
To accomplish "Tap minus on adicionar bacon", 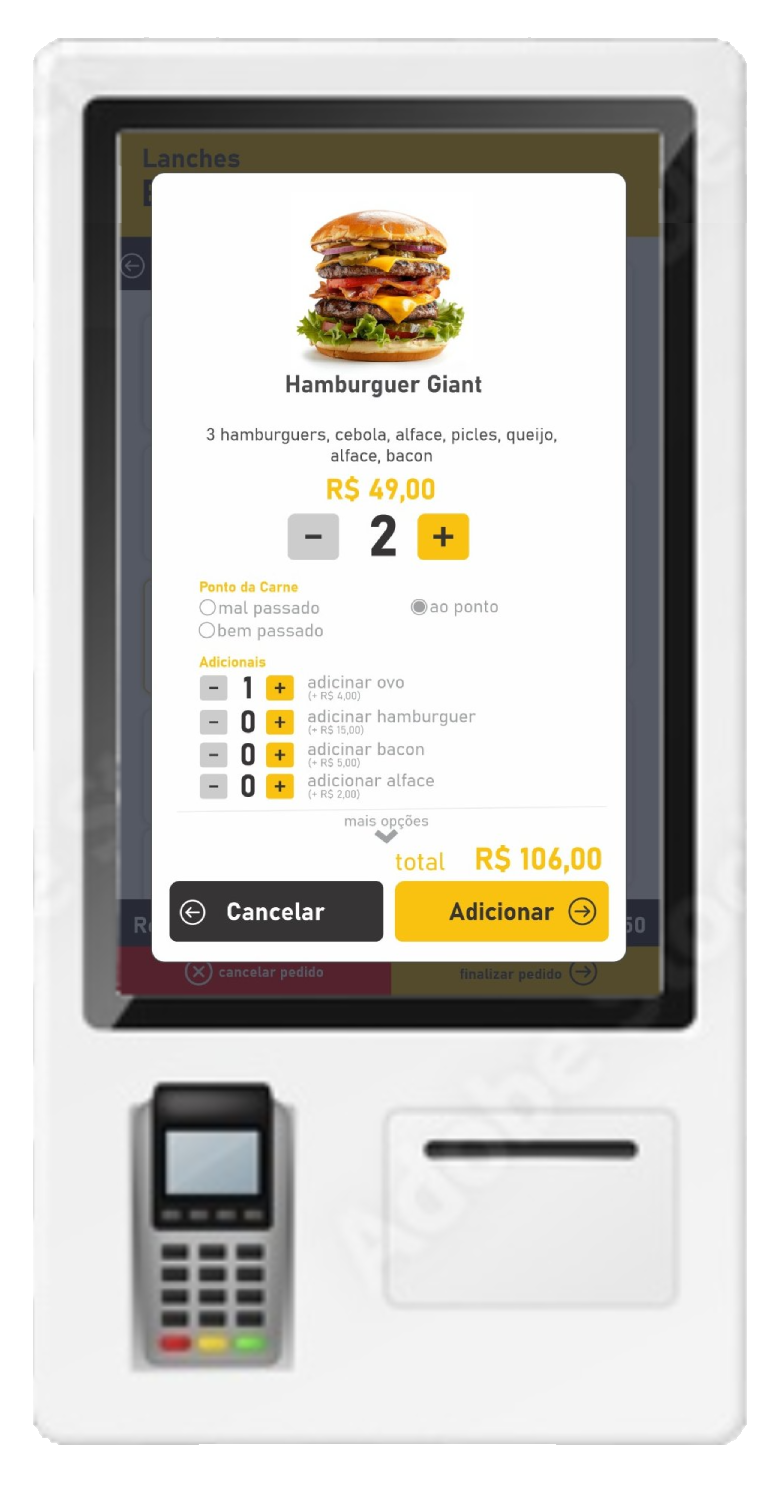I will [213, 755].
